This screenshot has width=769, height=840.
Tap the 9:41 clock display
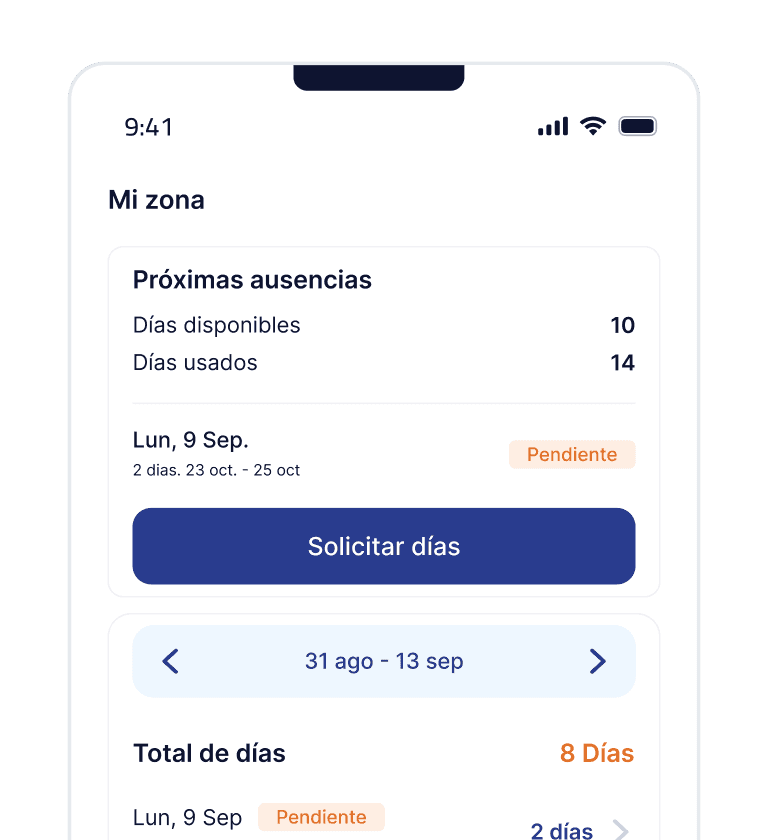tap(149, 127)
